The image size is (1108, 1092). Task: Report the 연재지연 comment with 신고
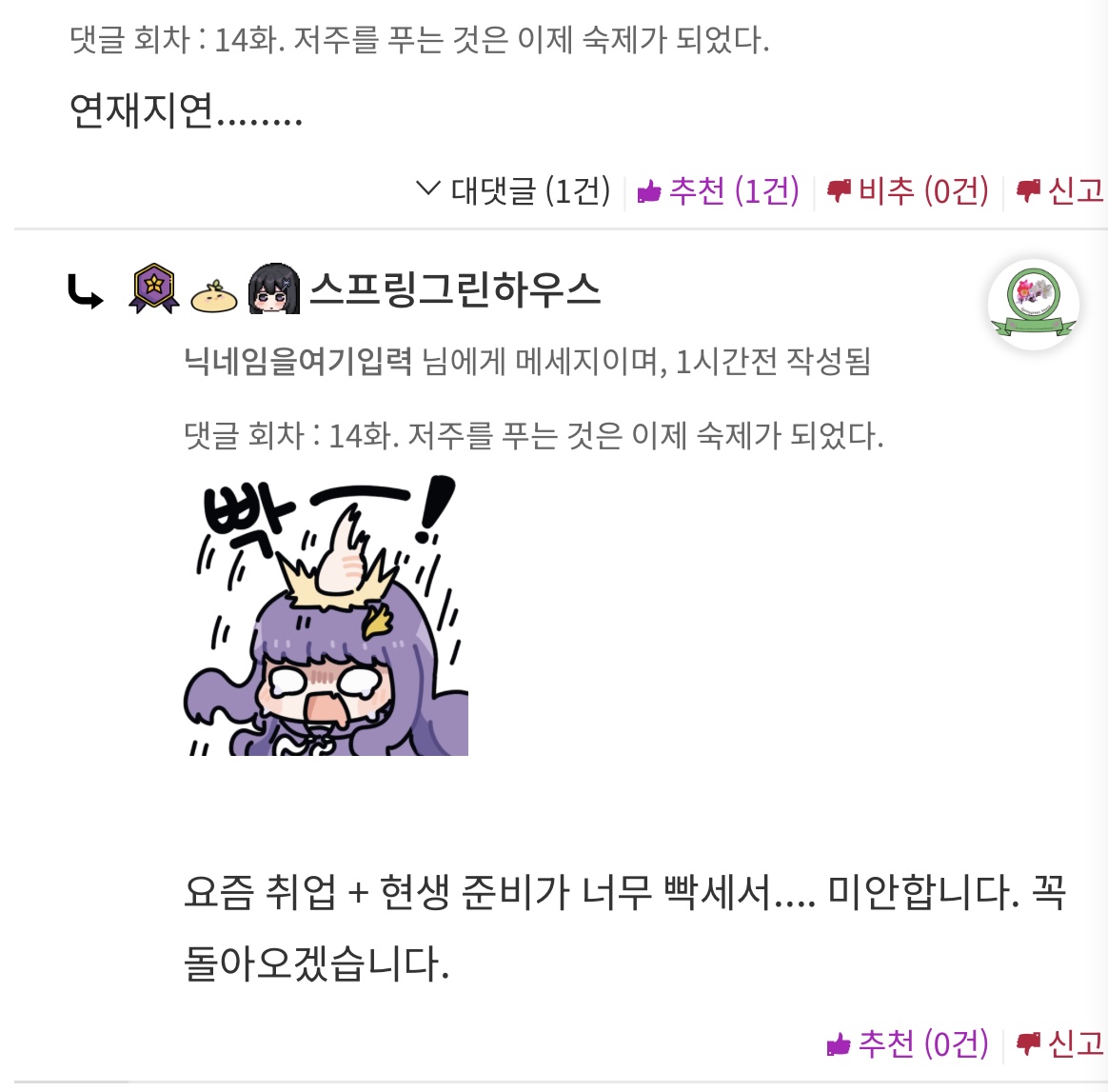1060,190
